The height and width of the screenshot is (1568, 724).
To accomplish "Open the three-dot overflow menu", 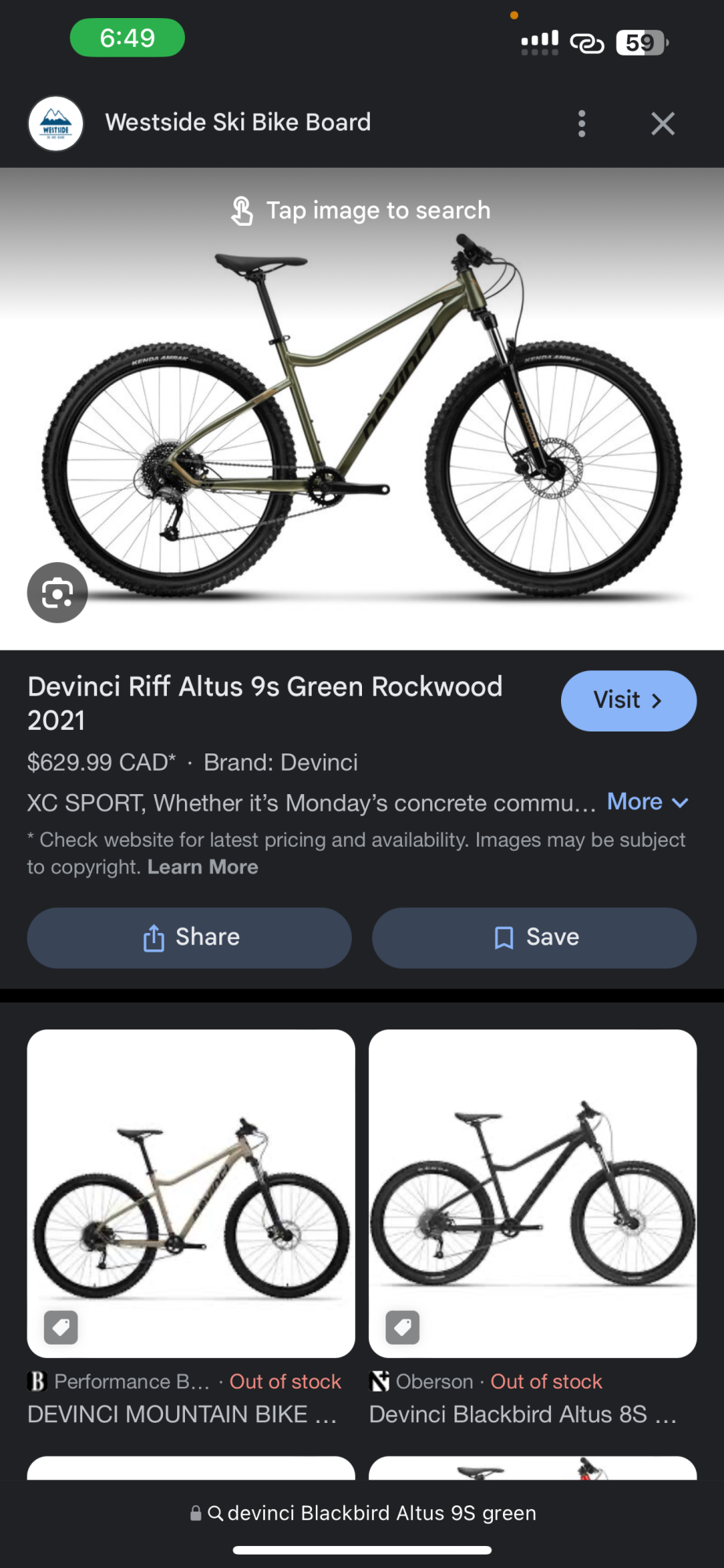I will click(x=581, y=123).
